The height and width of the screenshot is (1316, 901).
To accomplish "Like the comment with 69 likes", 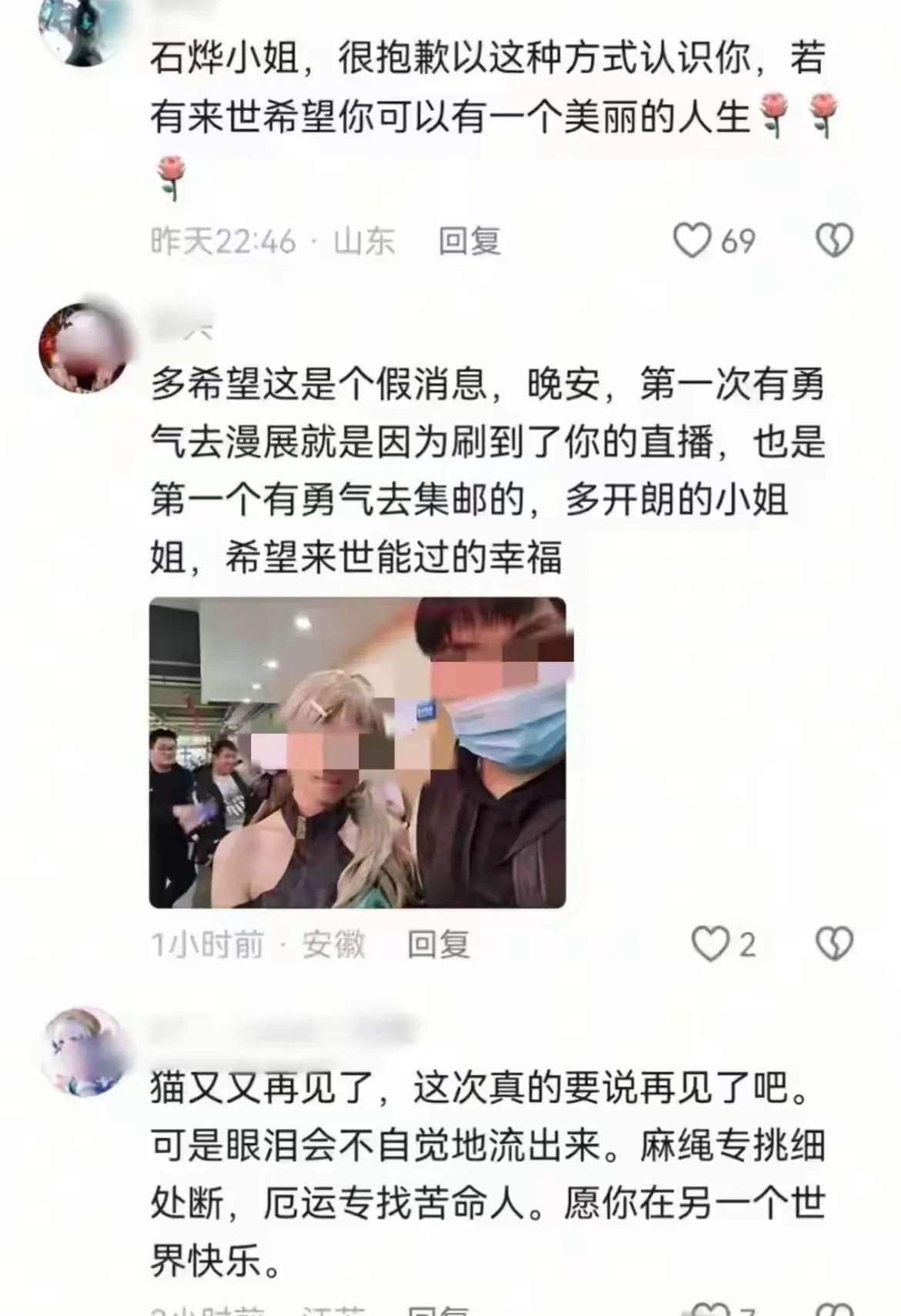I will coord(692,241).
